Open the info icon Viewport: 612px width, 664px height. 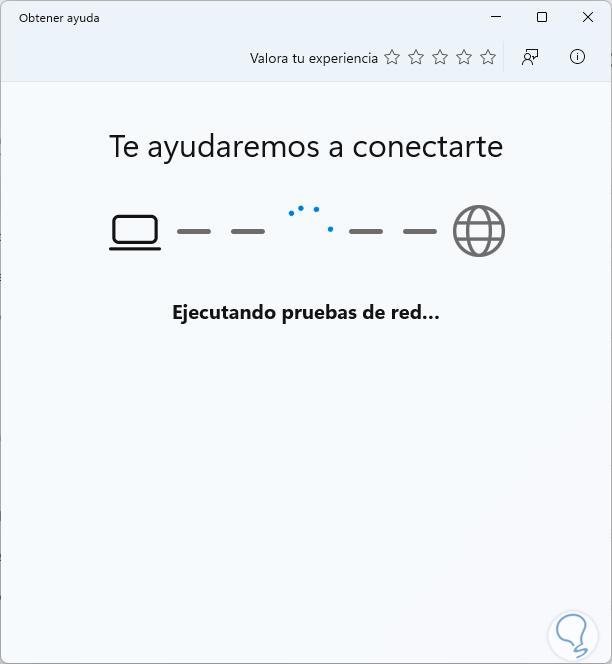point(577,57)
